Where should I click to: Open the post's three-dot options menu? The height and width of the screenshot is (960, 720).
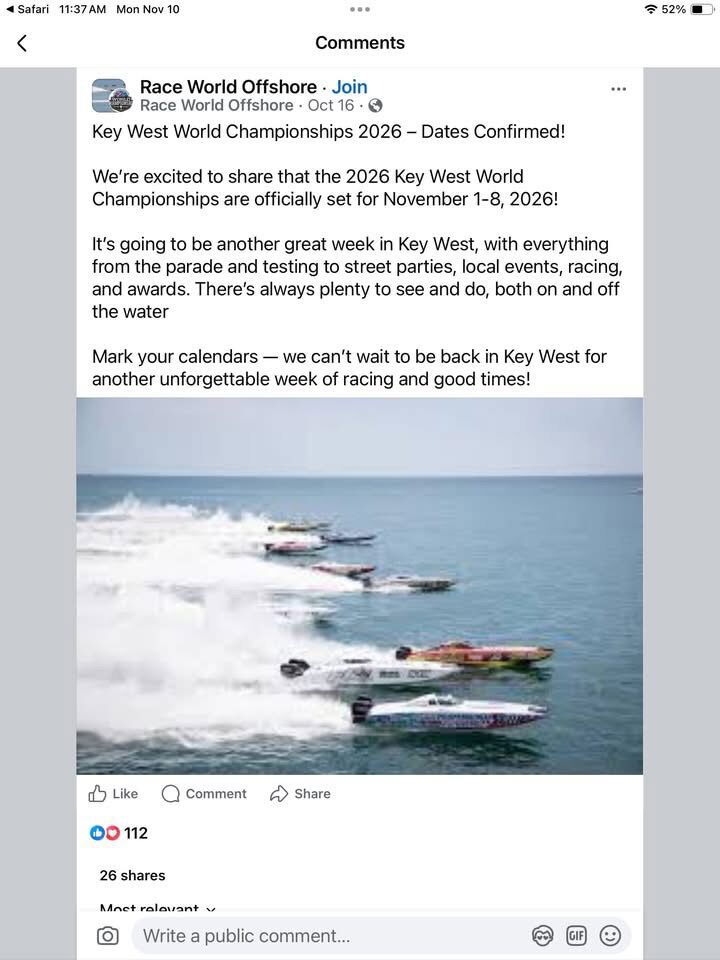[x=618, y=89]
